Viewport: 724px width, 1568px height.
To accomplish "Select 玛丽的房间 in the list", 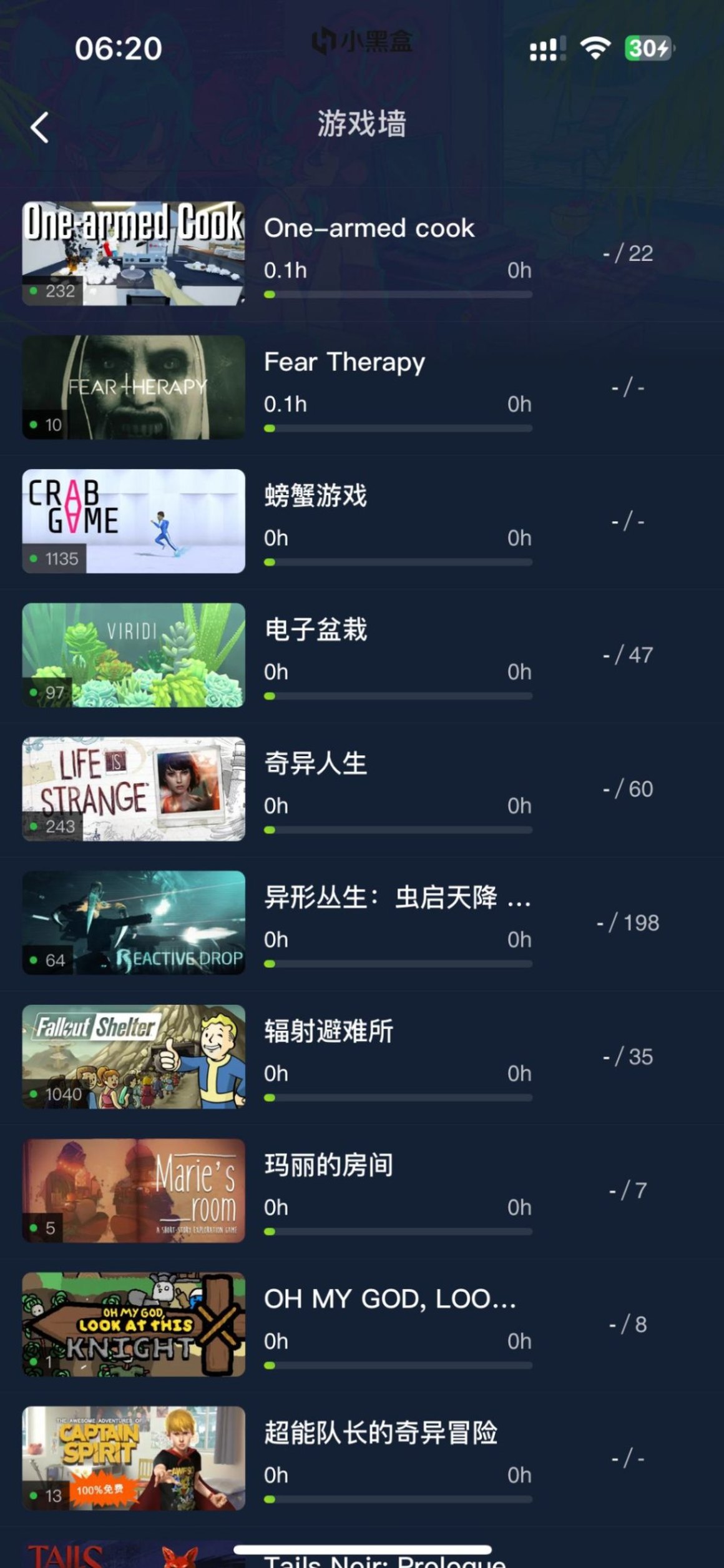I will tap(368, 1190).
